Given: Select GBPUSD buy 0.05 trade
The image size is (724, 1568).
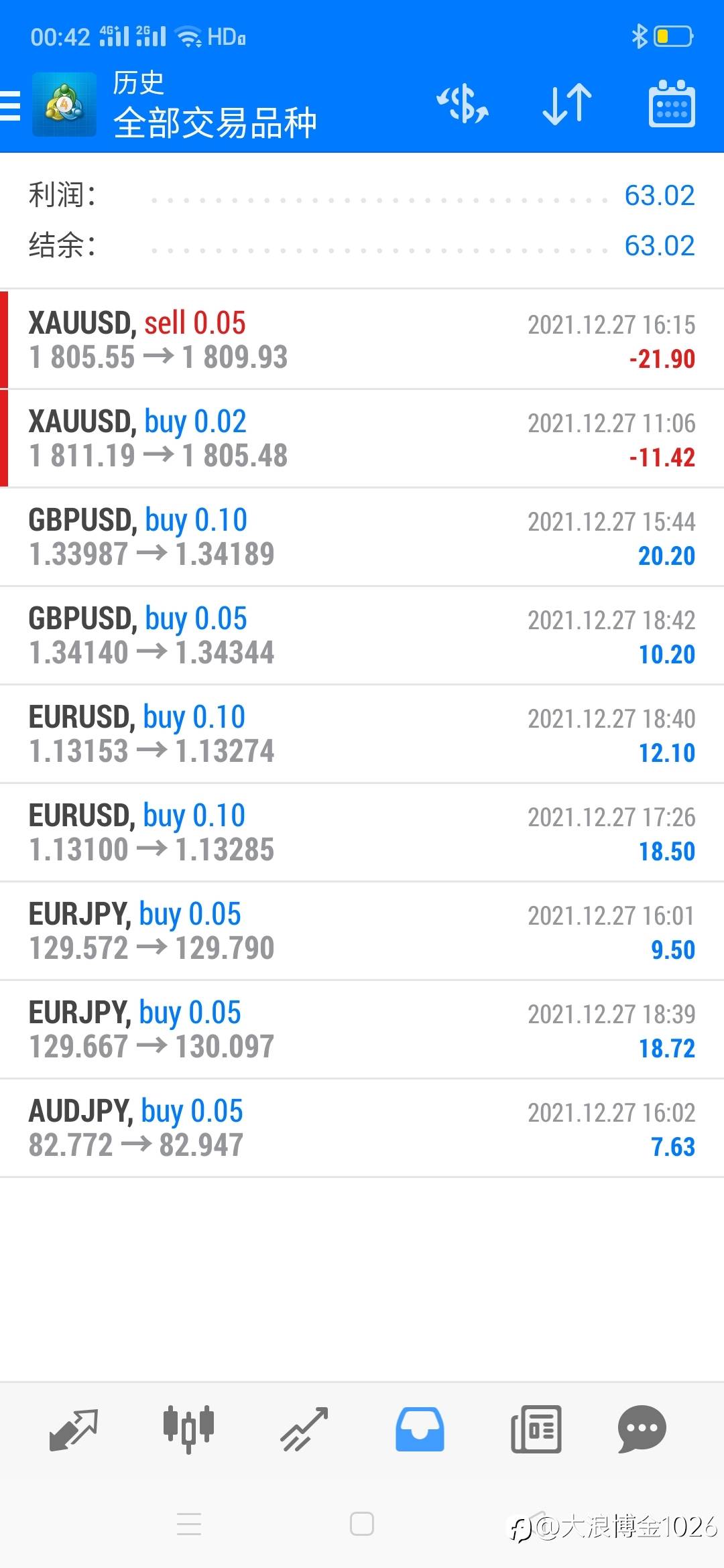Looking at the screenshot, I should tap(362, 635).
